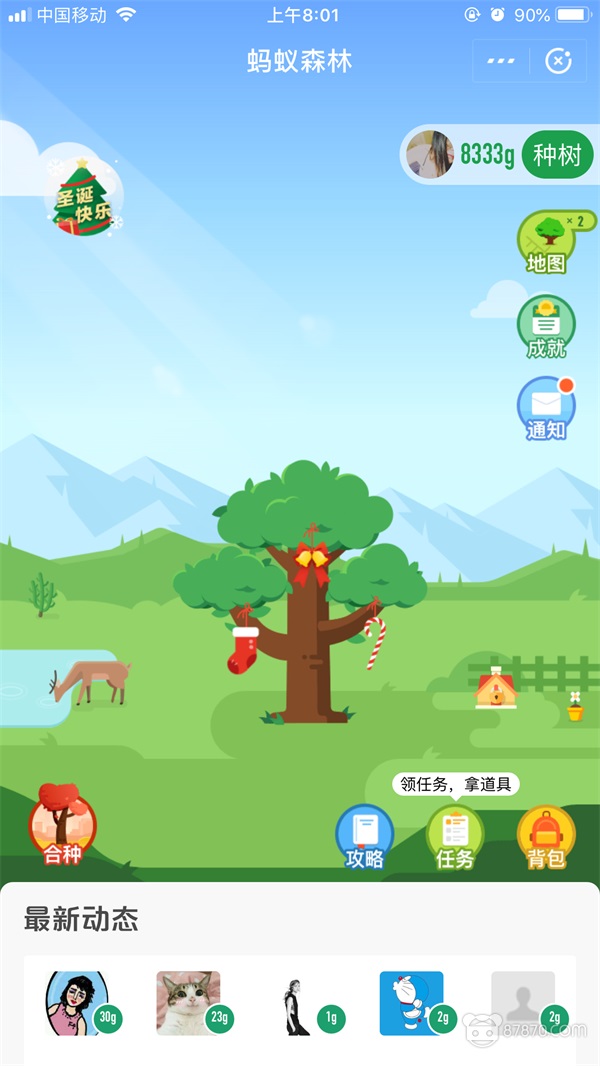The width and height of the screenshot is (600, 1066).
Task: Open the 攻略 guide book icon
Action: (x=364, y=836)
